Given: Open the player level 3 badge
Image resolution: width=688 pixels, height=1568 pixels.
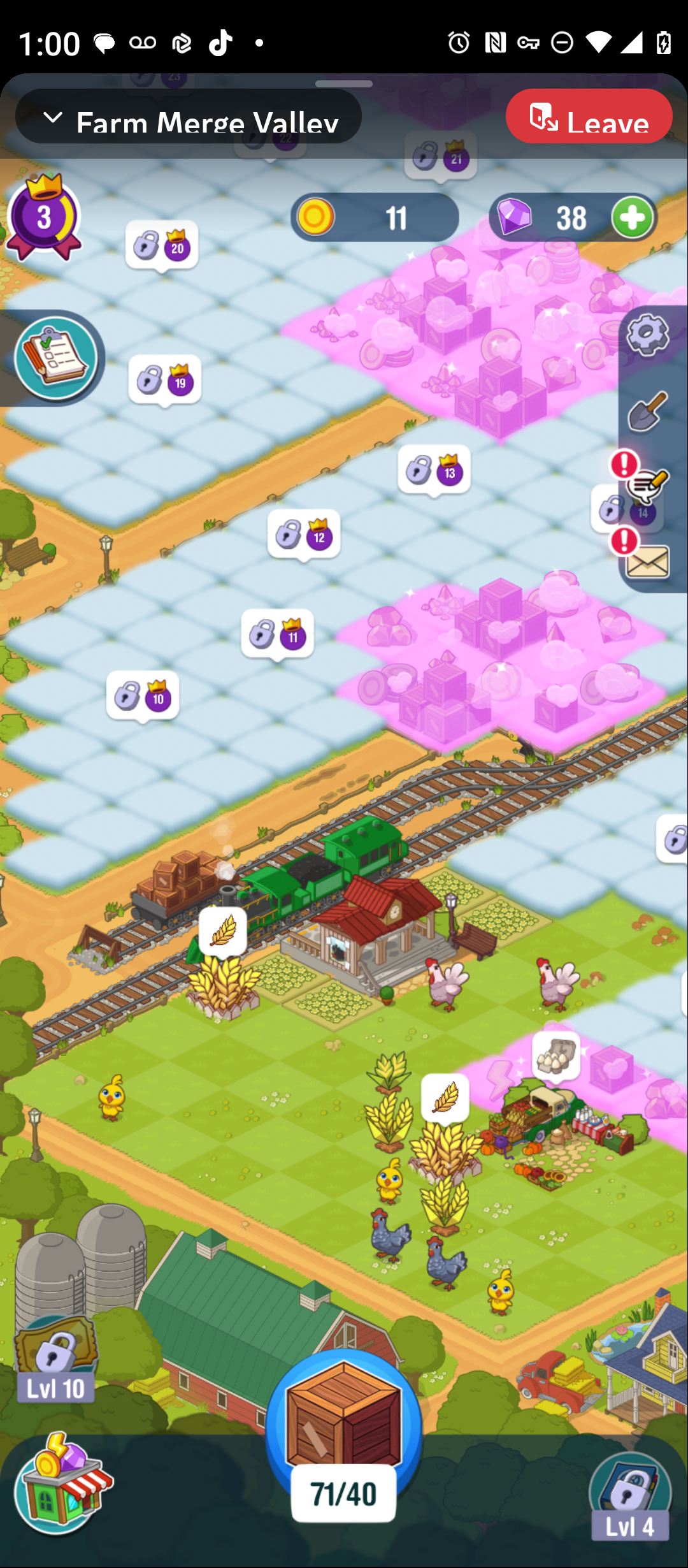Looking at the screenshot, I should (x=43, y=218).
